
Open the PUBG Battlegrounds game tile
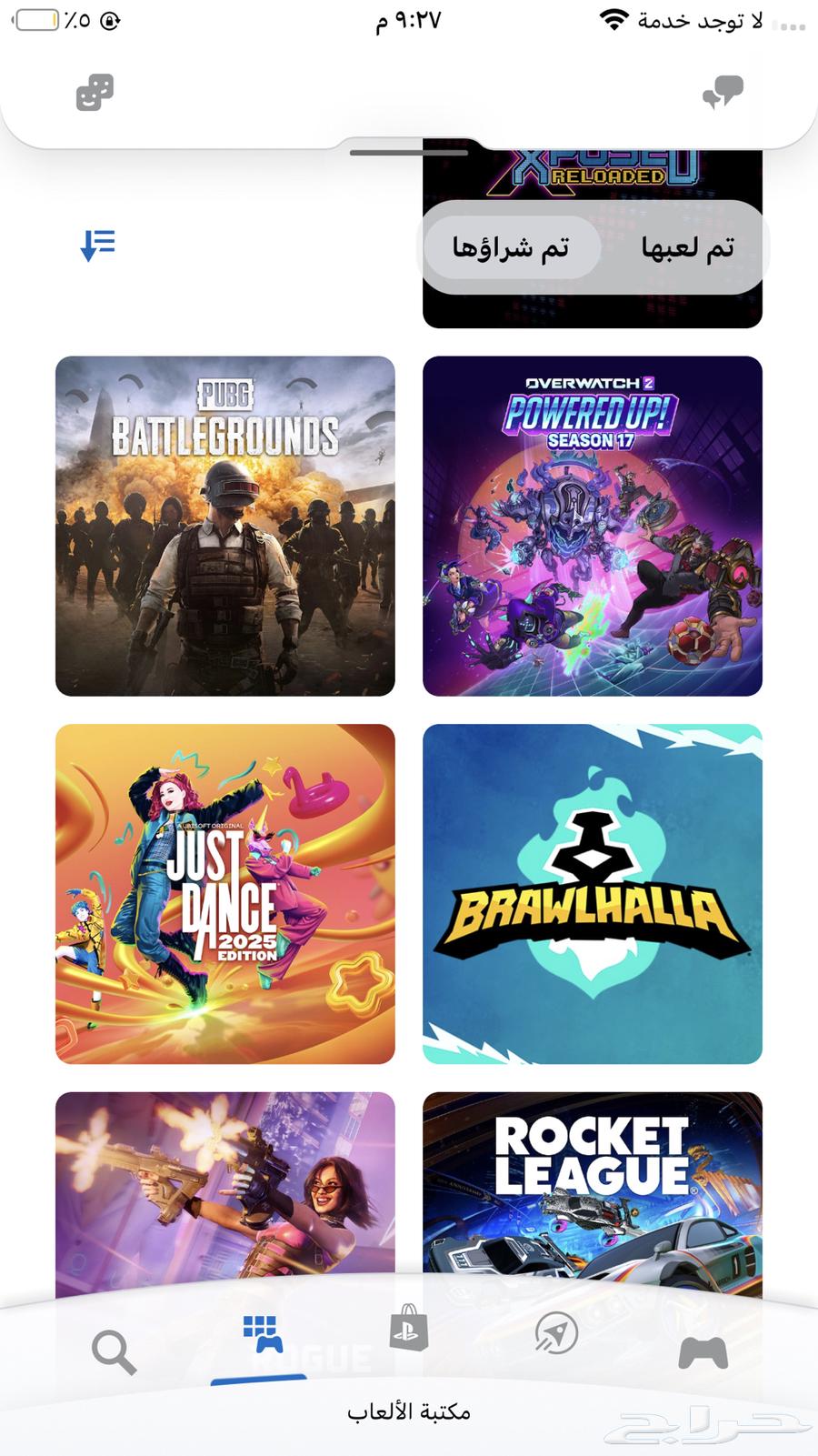click(x=225, y=526)
